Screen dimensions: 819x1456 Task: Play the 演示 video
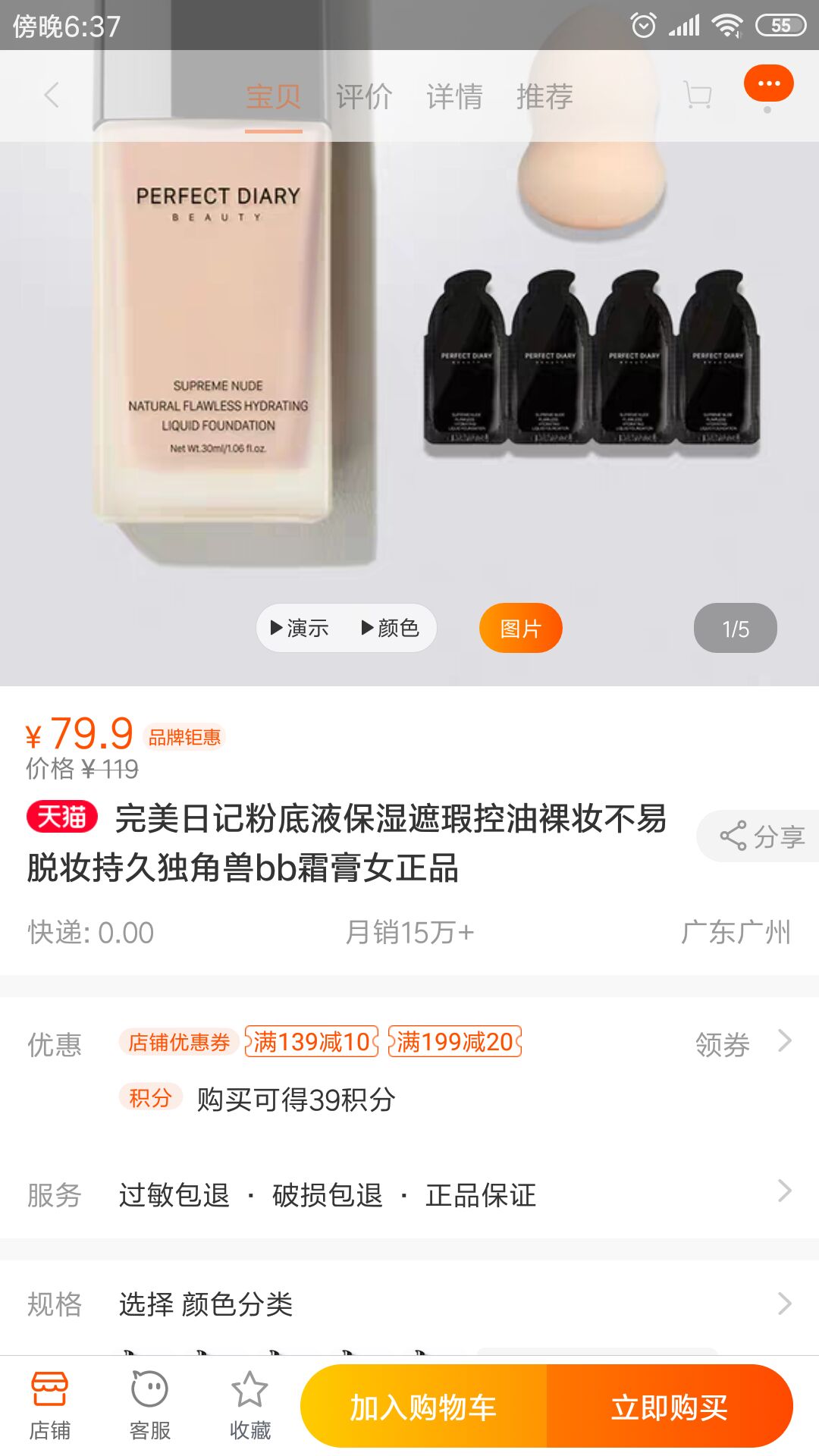tap(300, 628)
